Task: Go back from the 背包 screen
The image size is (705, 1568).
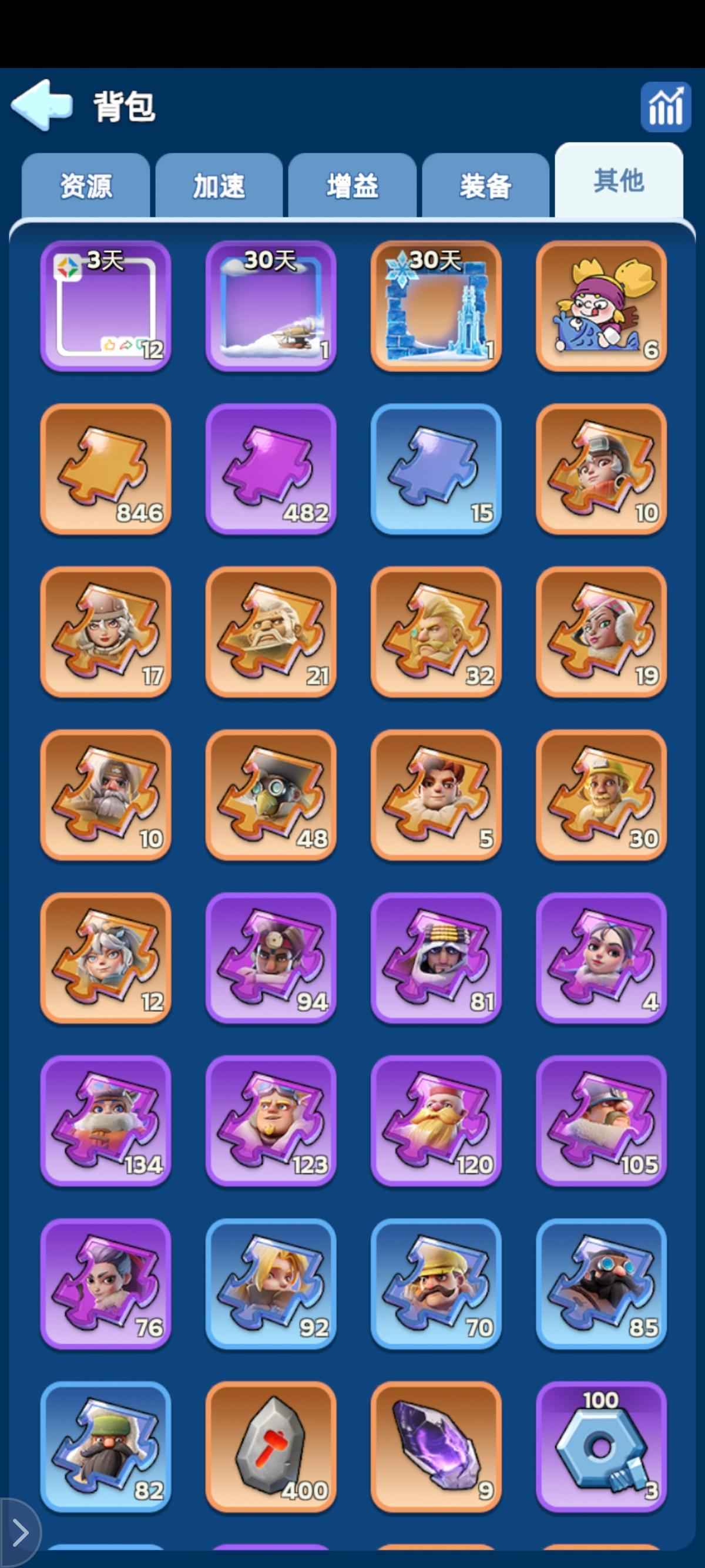Action: [41, 105]
